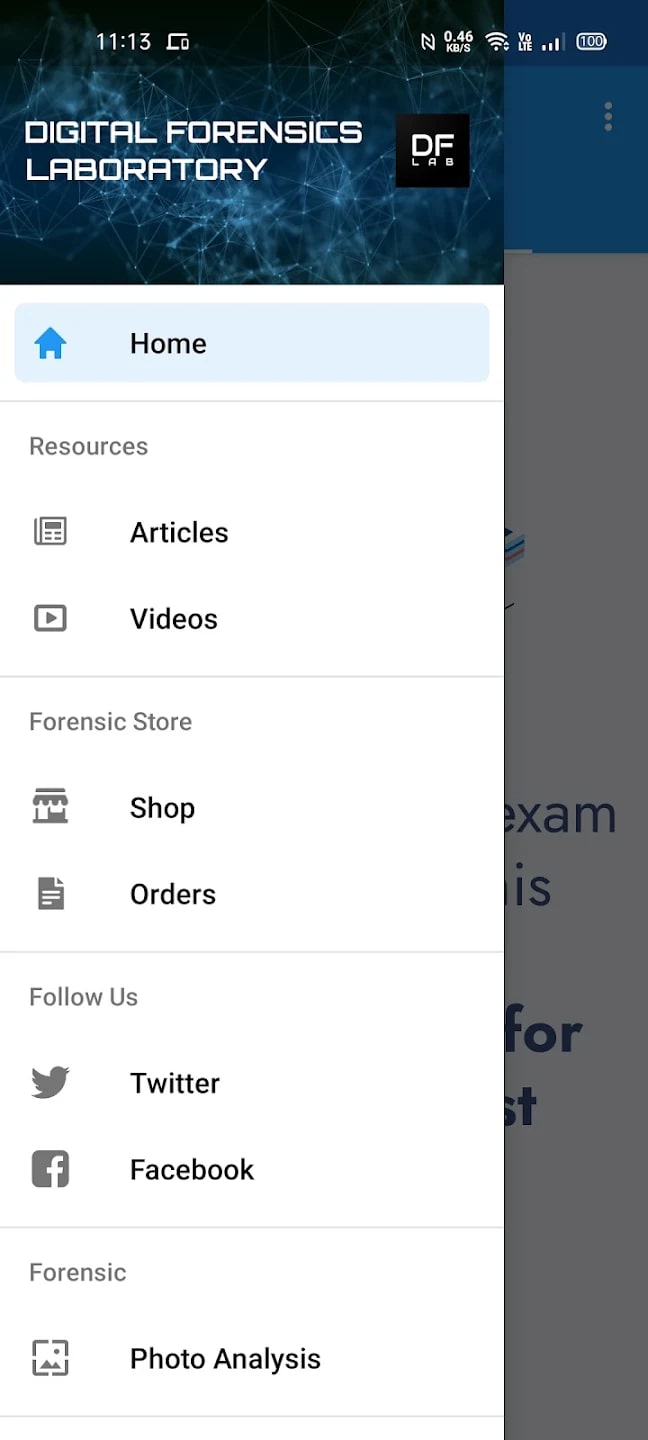Go to the forensic Shop
The width and height of the screenshot is (648, 1440).
click(x=252, y=807)
